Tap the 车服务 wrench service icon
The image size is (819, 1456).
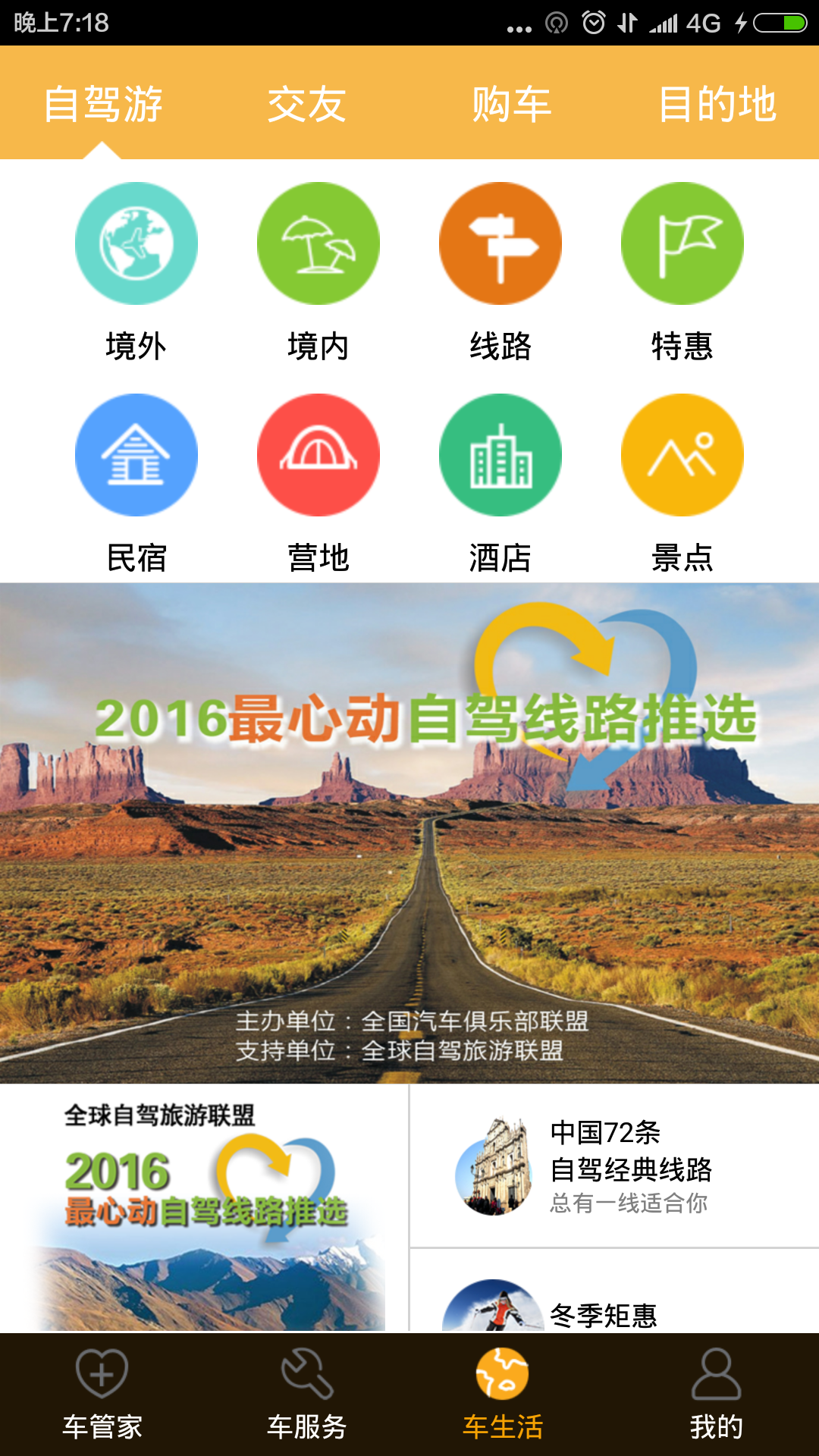pos(307,1380)
